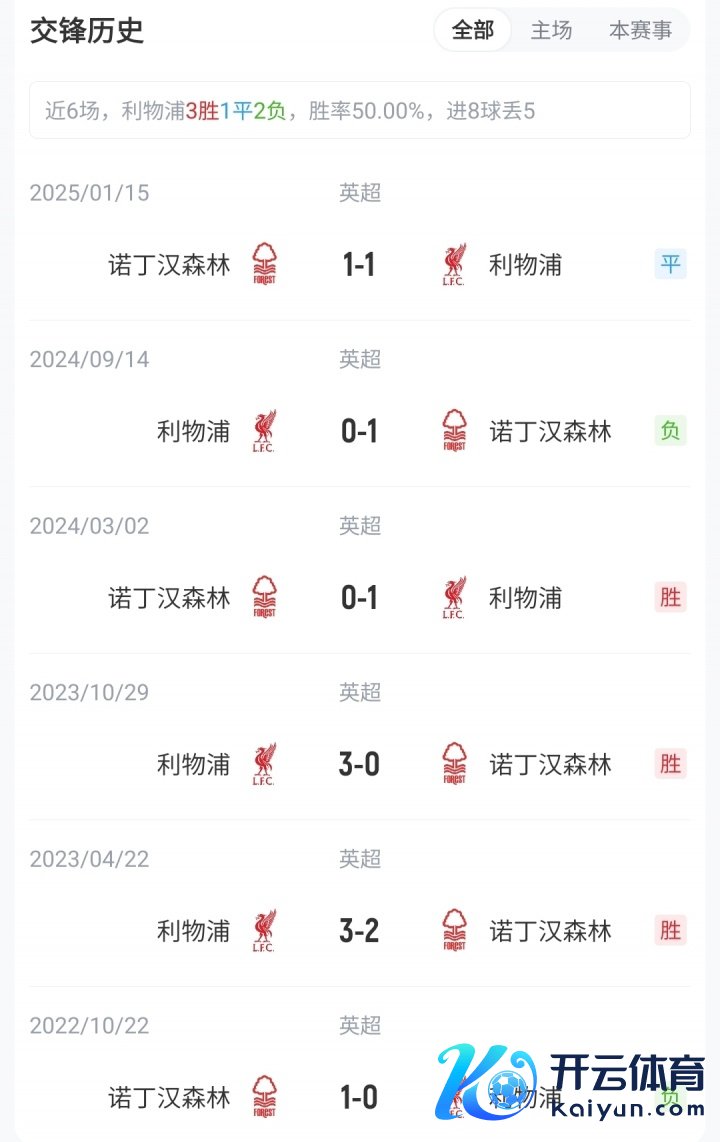This screenshot has width=720, height=1142.
Task: Open the 2025/01/15 match 诺丁汉森林 1-1 利物浦
Action: [358, 265]
